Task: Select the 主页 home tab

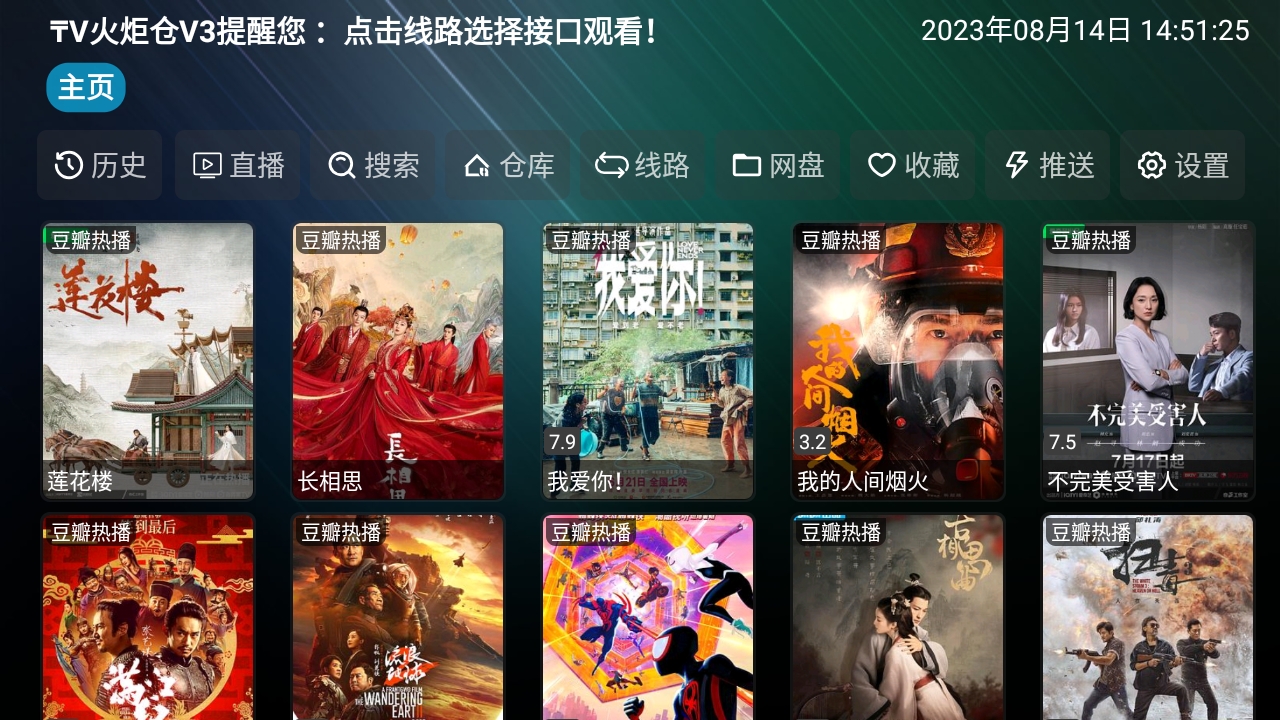Action: (86, 88)
